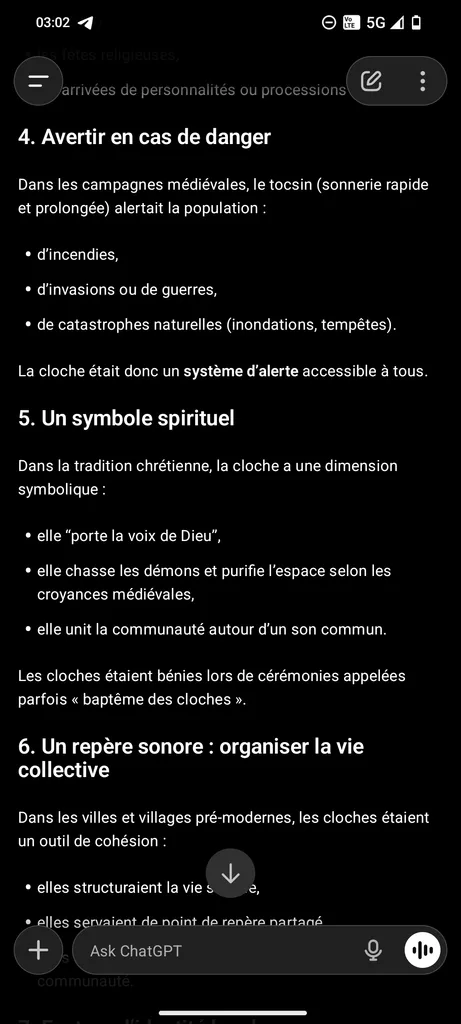
Task: Jump to bottom with the down arrow
Action: 230,873
